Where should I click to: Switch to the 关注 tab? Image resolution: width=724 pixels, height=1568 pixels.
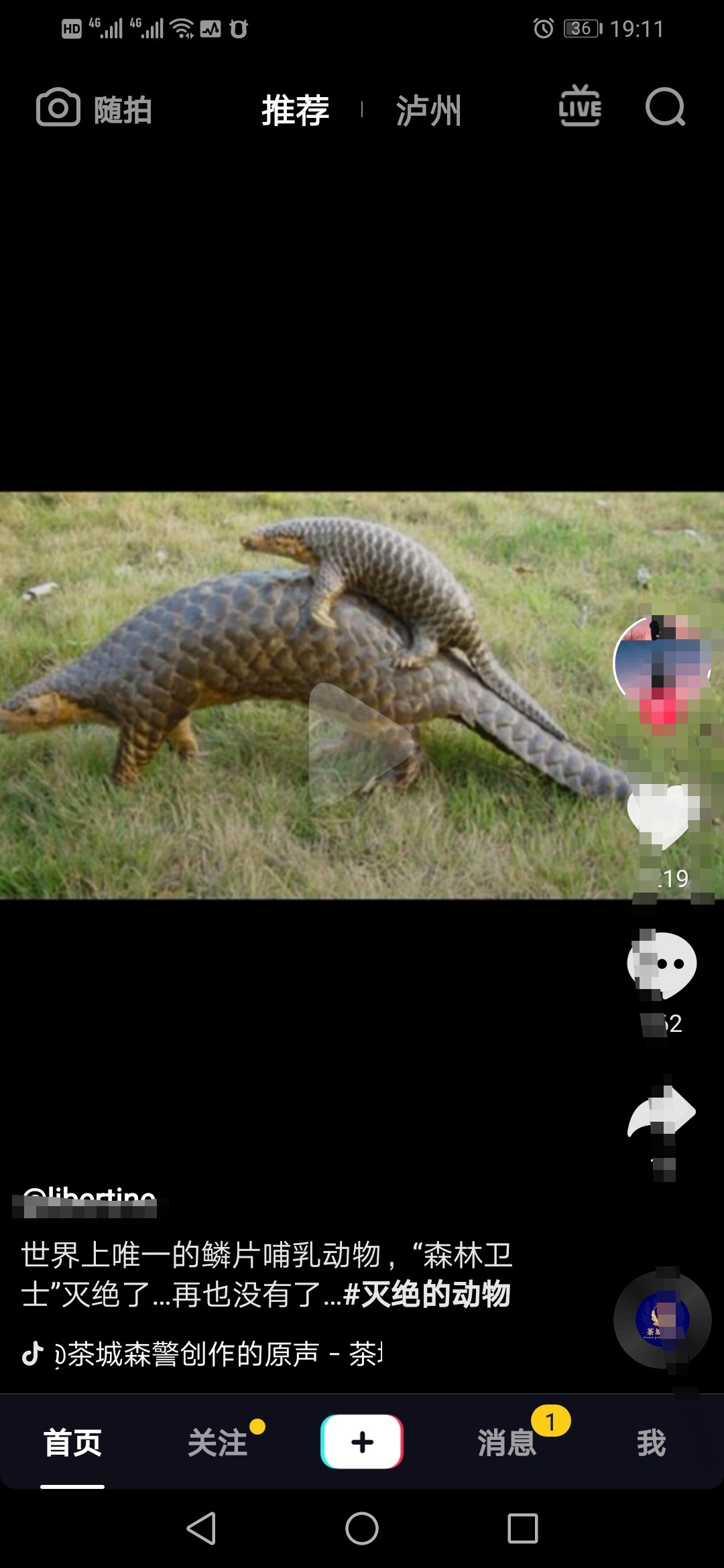pos(217,1442)
